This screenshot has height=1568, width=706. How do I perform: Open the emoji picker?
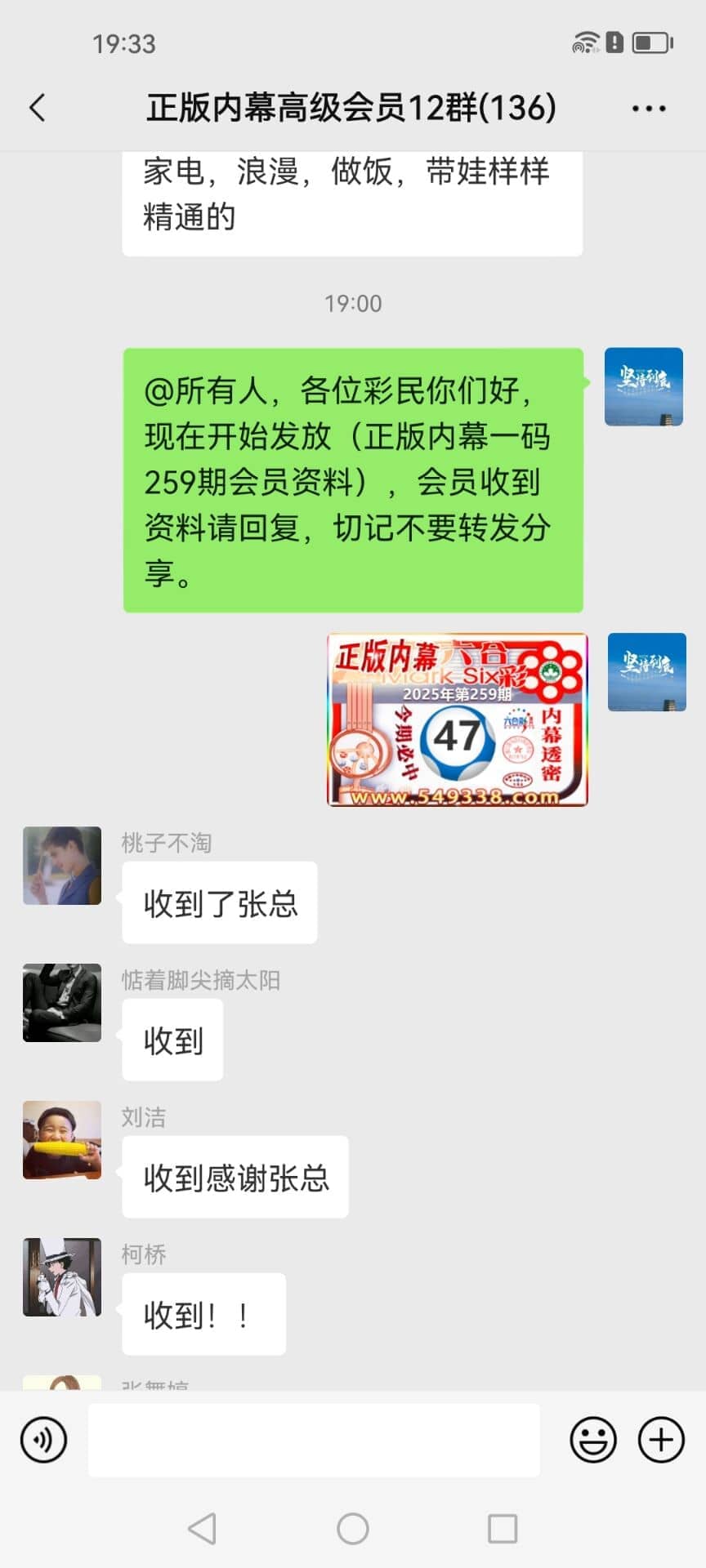click(593, 1440)
